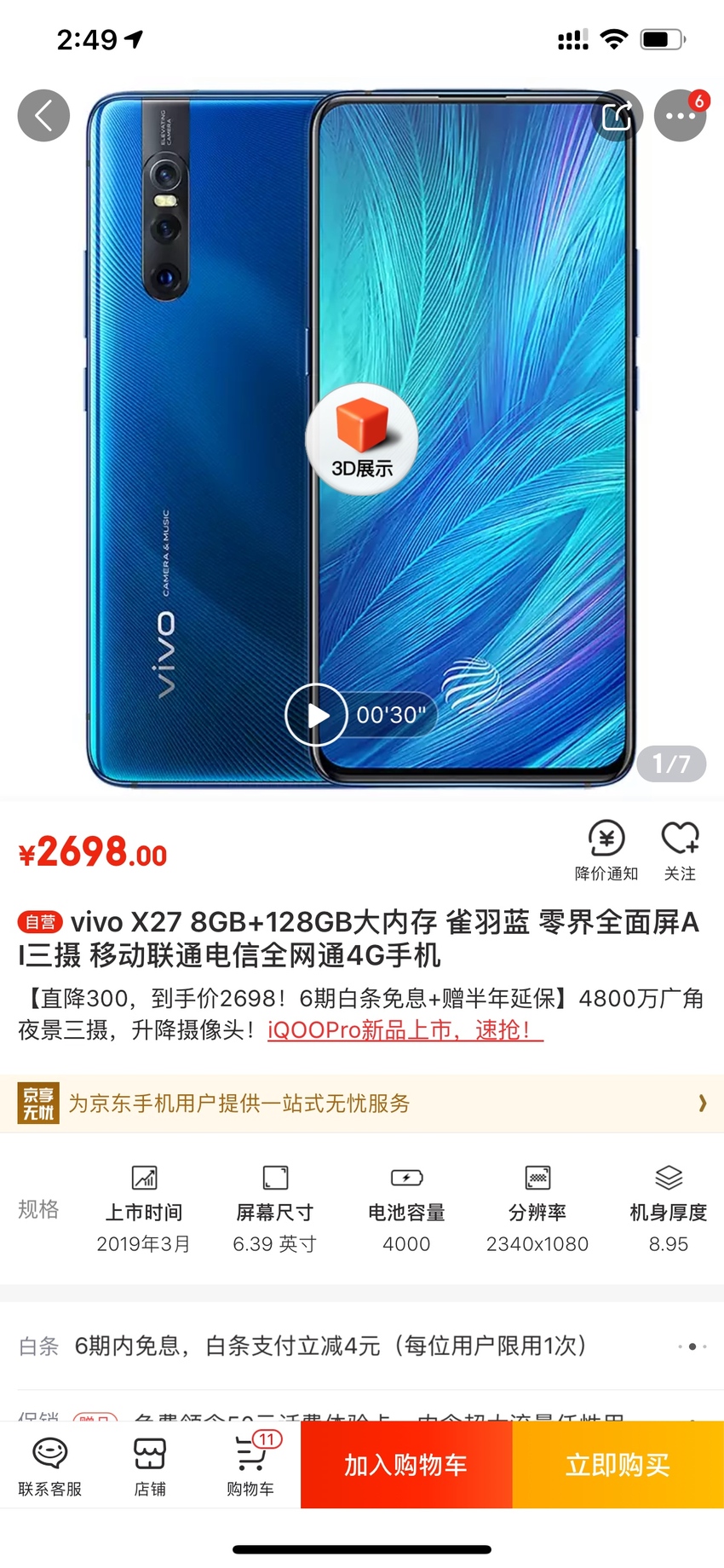This screenshot has width=724, height=1568.
Task: Open the 规格 specifications row
Action: 362,1208
